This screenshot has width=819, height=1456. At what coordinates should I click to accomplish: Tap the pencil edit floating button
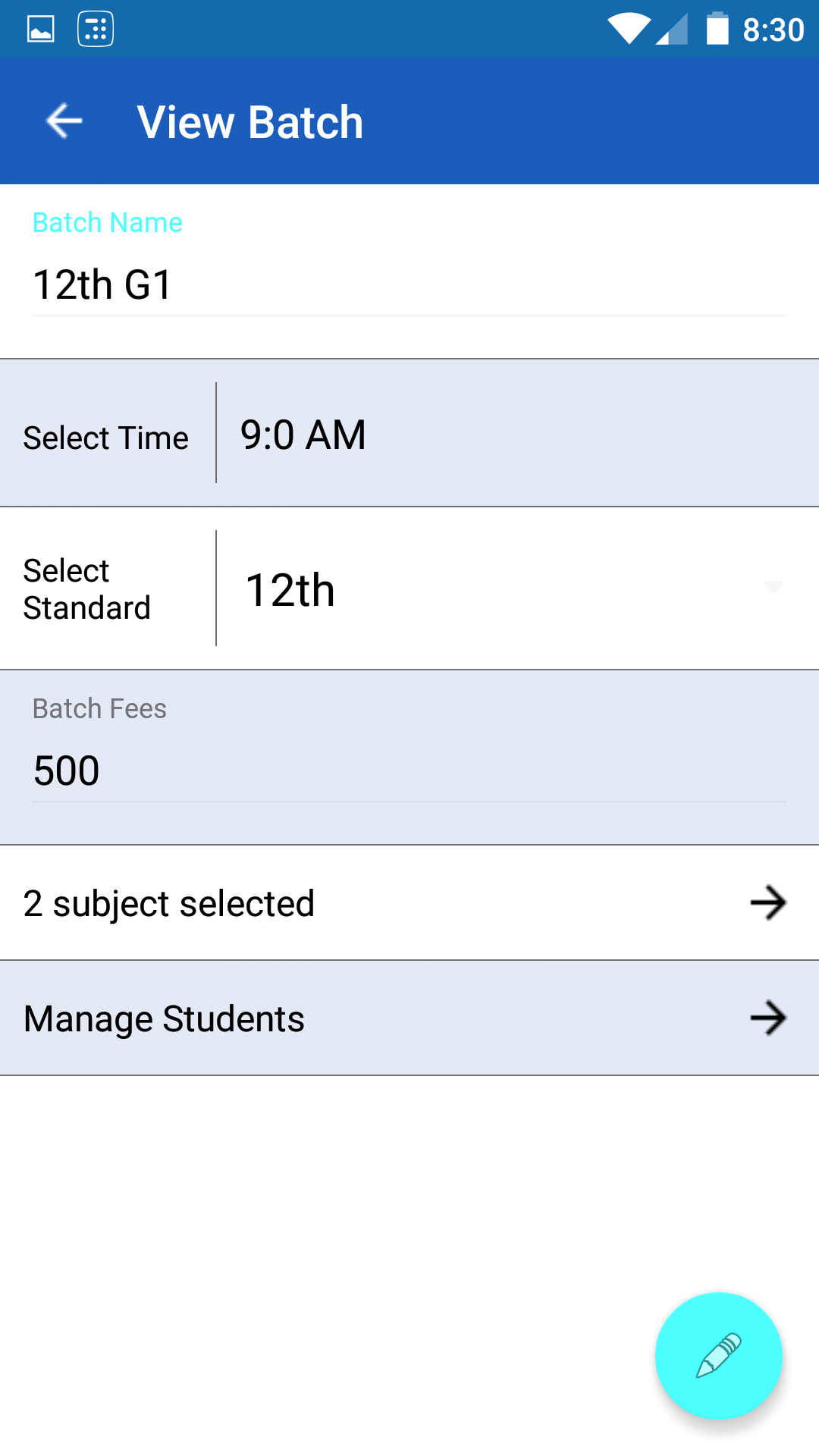point(718,1355)
